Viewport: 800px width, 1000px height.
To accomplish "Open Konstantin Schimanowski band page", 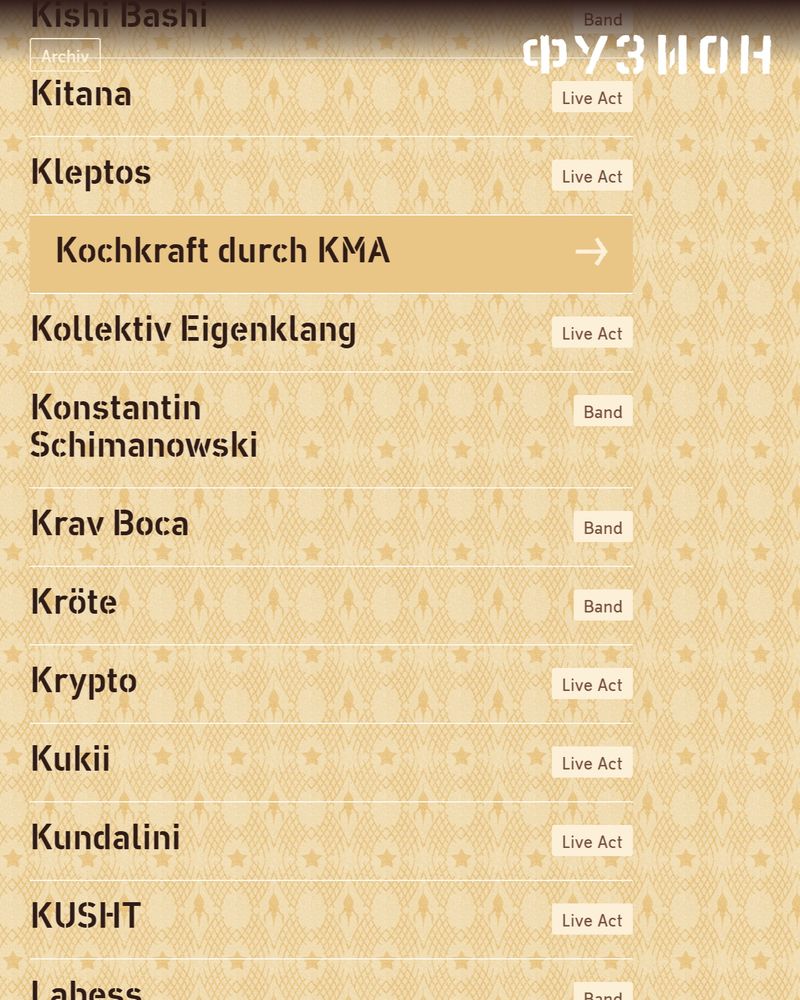I will coord(331,430).
